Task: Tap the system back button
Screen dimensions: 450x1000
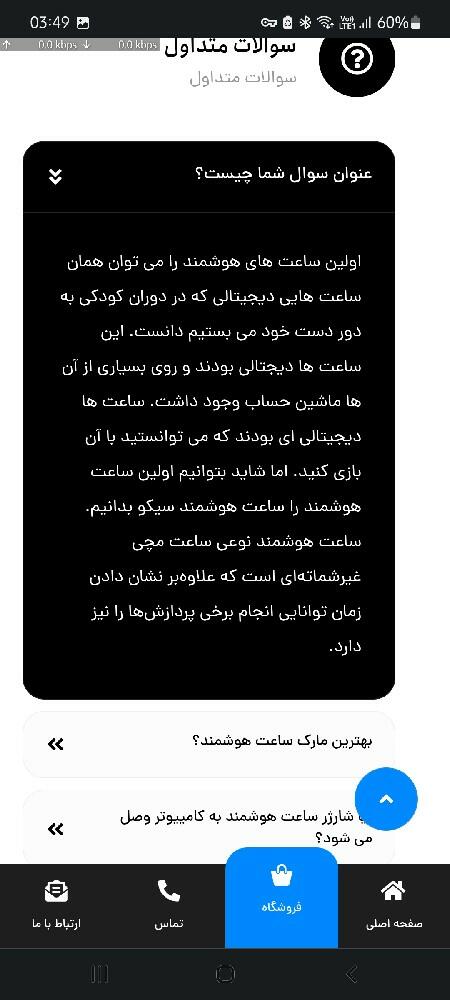Action: pos(351,974)
